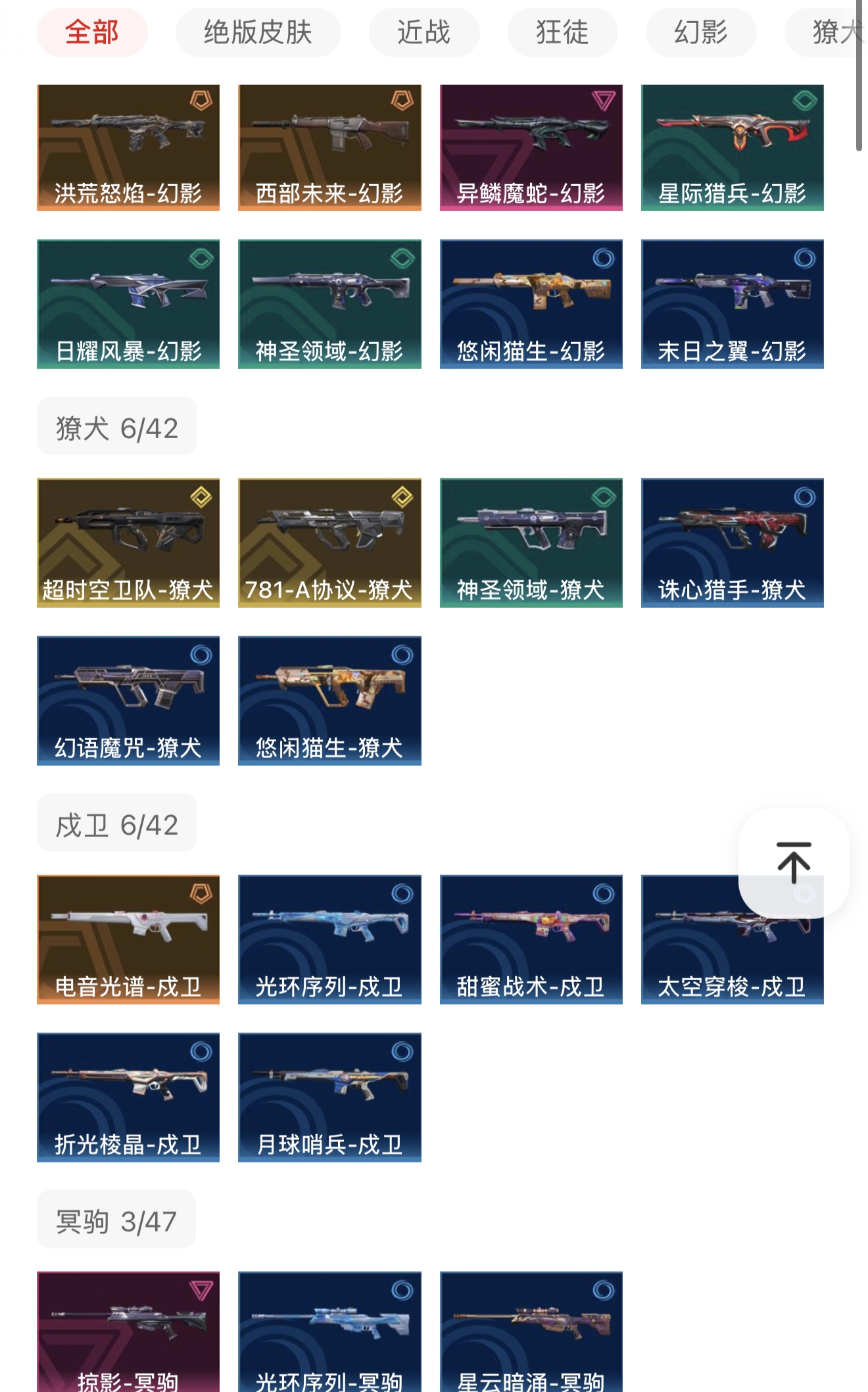Tap the 超时空卫队-獠犬 skin card
The width and height of the screenshot is (868, 1392).
point(128,543)
